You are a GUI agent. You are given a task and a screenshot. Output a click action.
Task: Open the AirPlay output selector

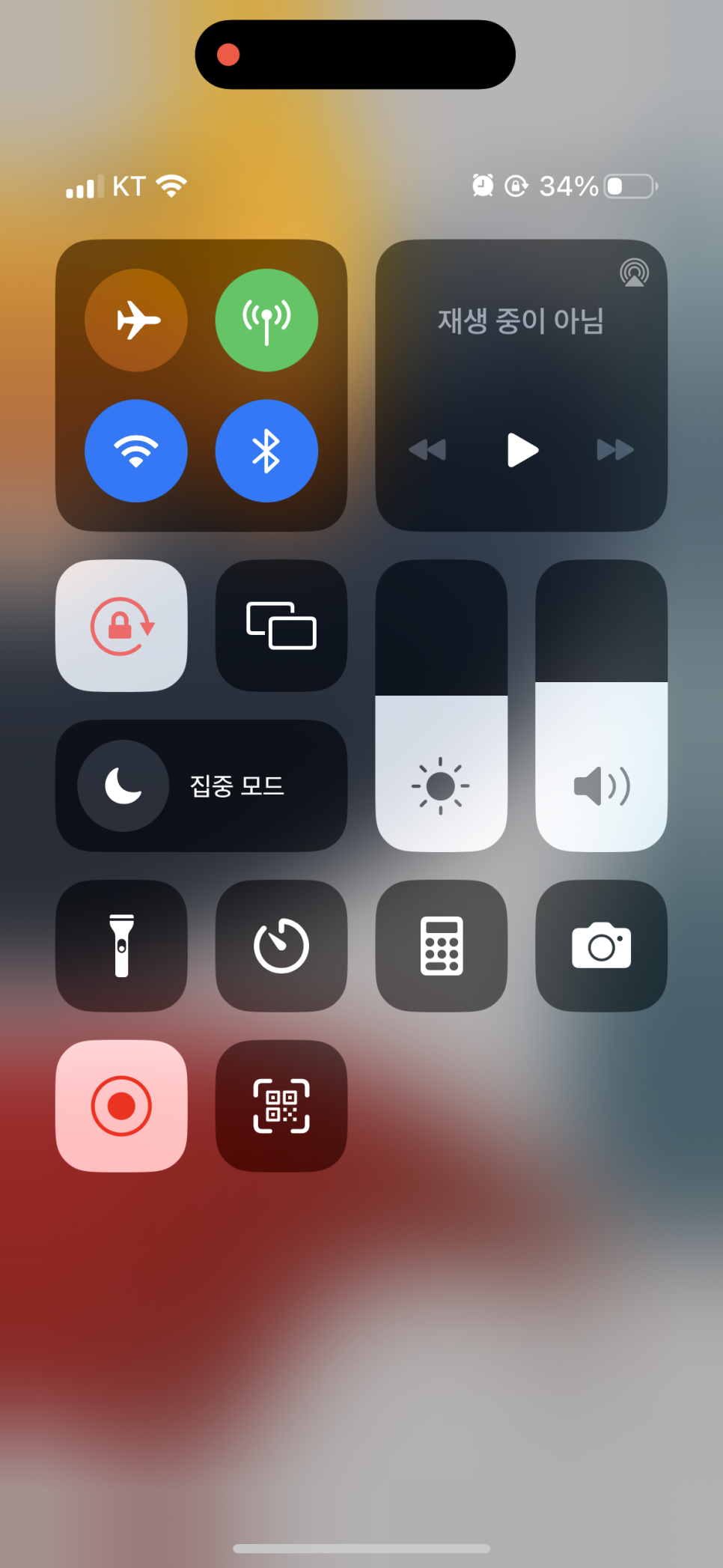634,273
